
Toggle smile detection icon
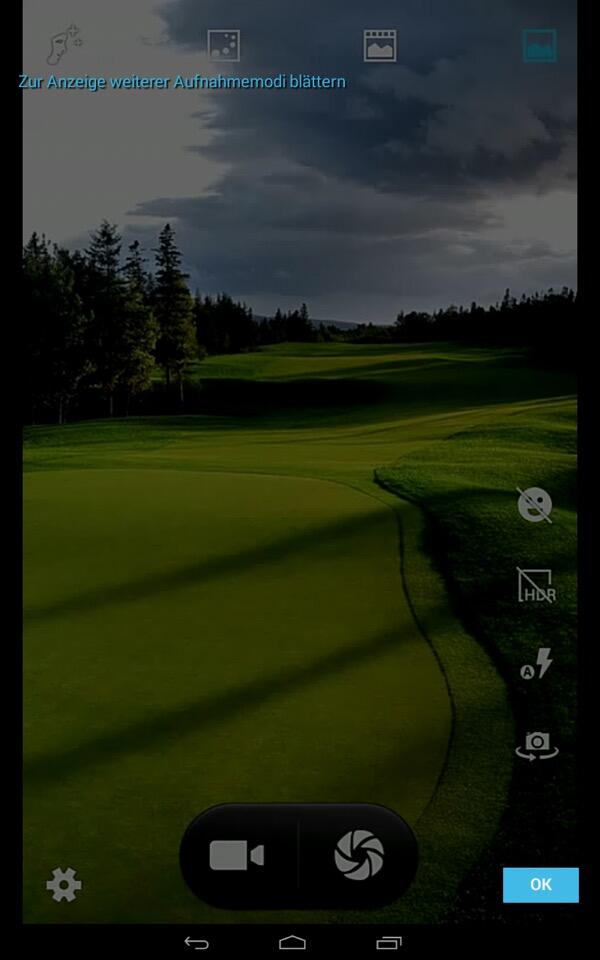[x=535, y=505]
